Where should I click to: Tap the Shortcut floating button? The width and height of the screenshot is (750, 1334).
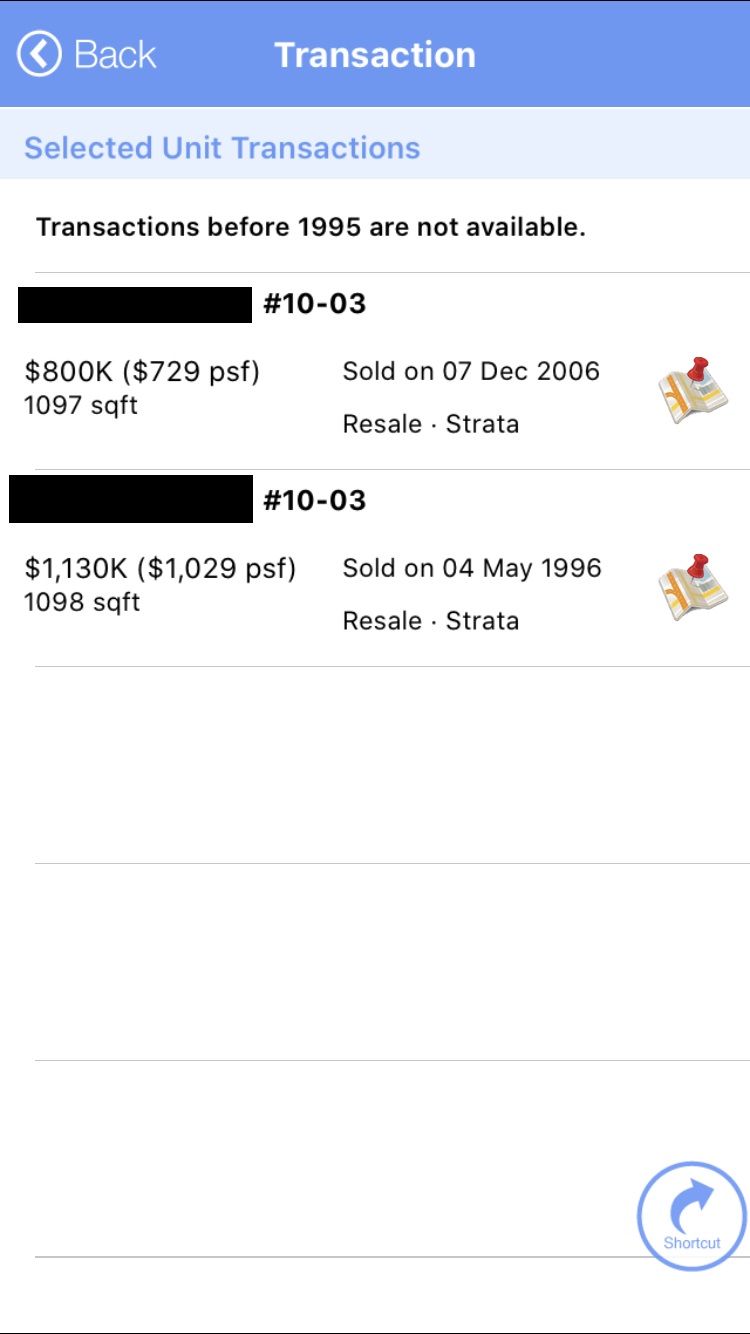692,1216
